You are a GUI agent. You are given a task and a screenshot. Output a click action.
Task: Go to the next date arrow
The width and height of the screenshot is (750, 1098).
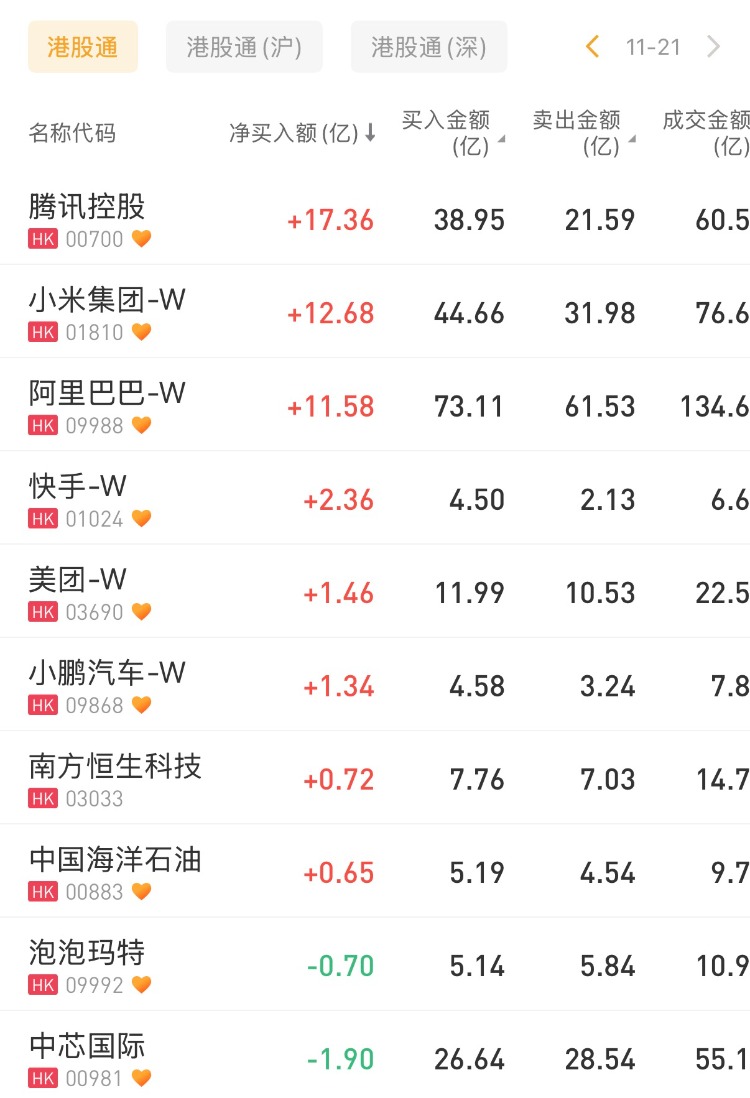pos(713,47)
